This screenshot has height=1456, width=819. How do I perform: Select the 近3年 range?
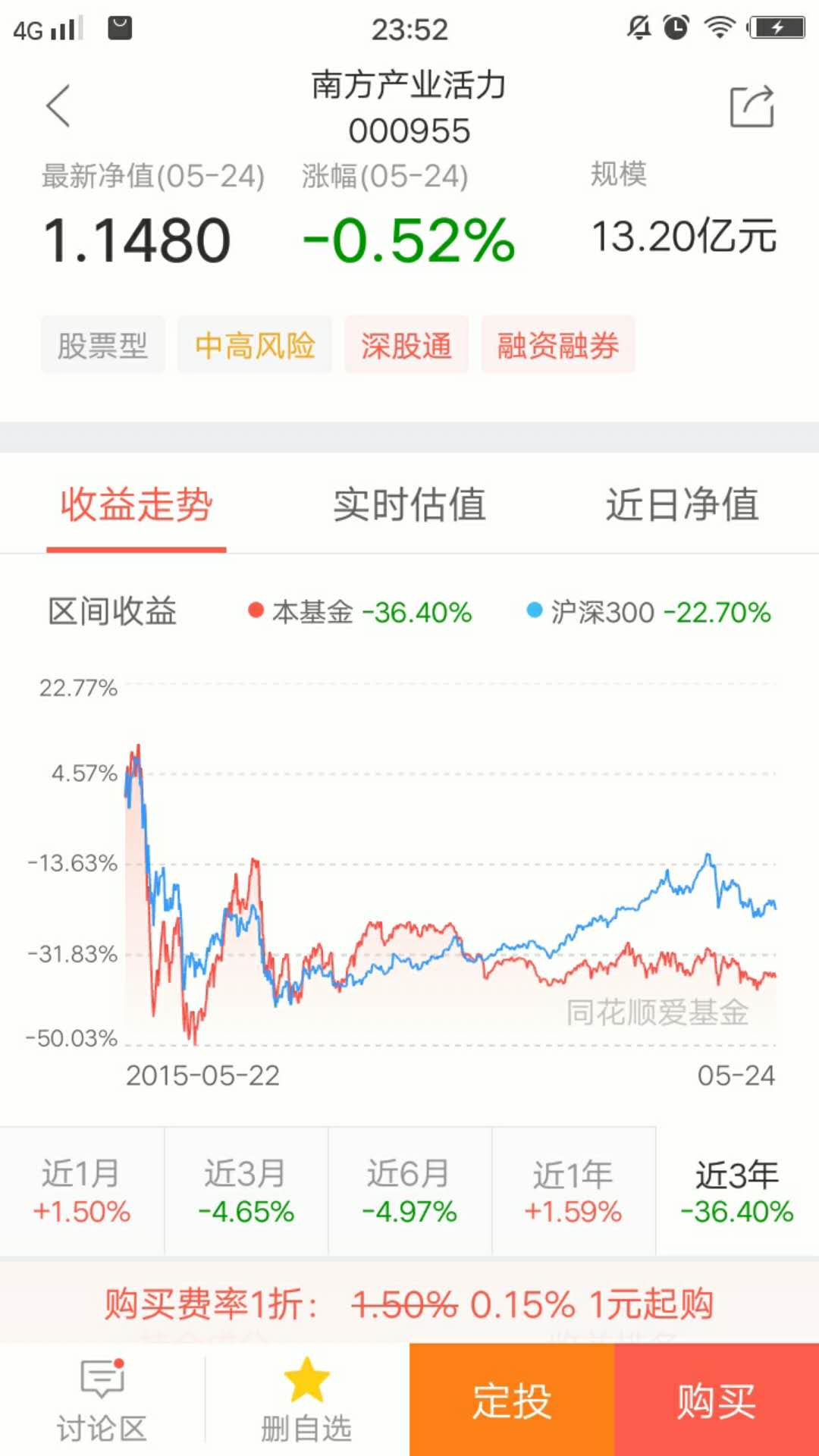pyautogui.click(x=737, y=1191)
